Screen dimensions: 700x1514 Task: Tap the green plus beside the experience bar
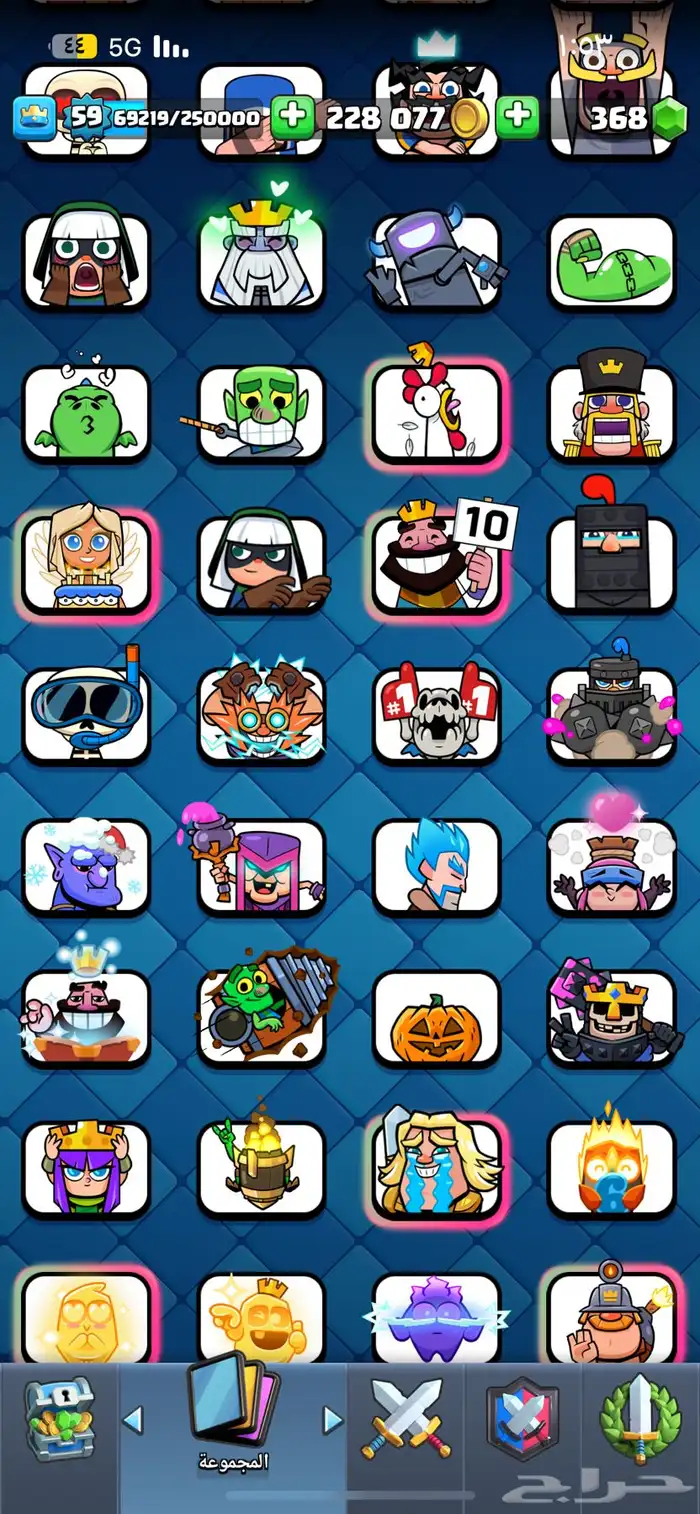coord(292,118)
